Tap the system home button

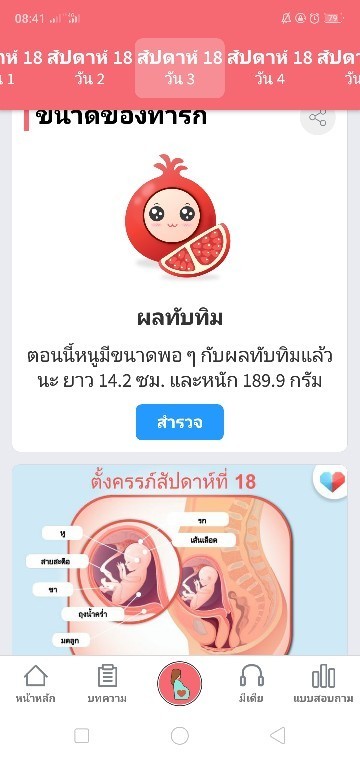tap(180, 736)
